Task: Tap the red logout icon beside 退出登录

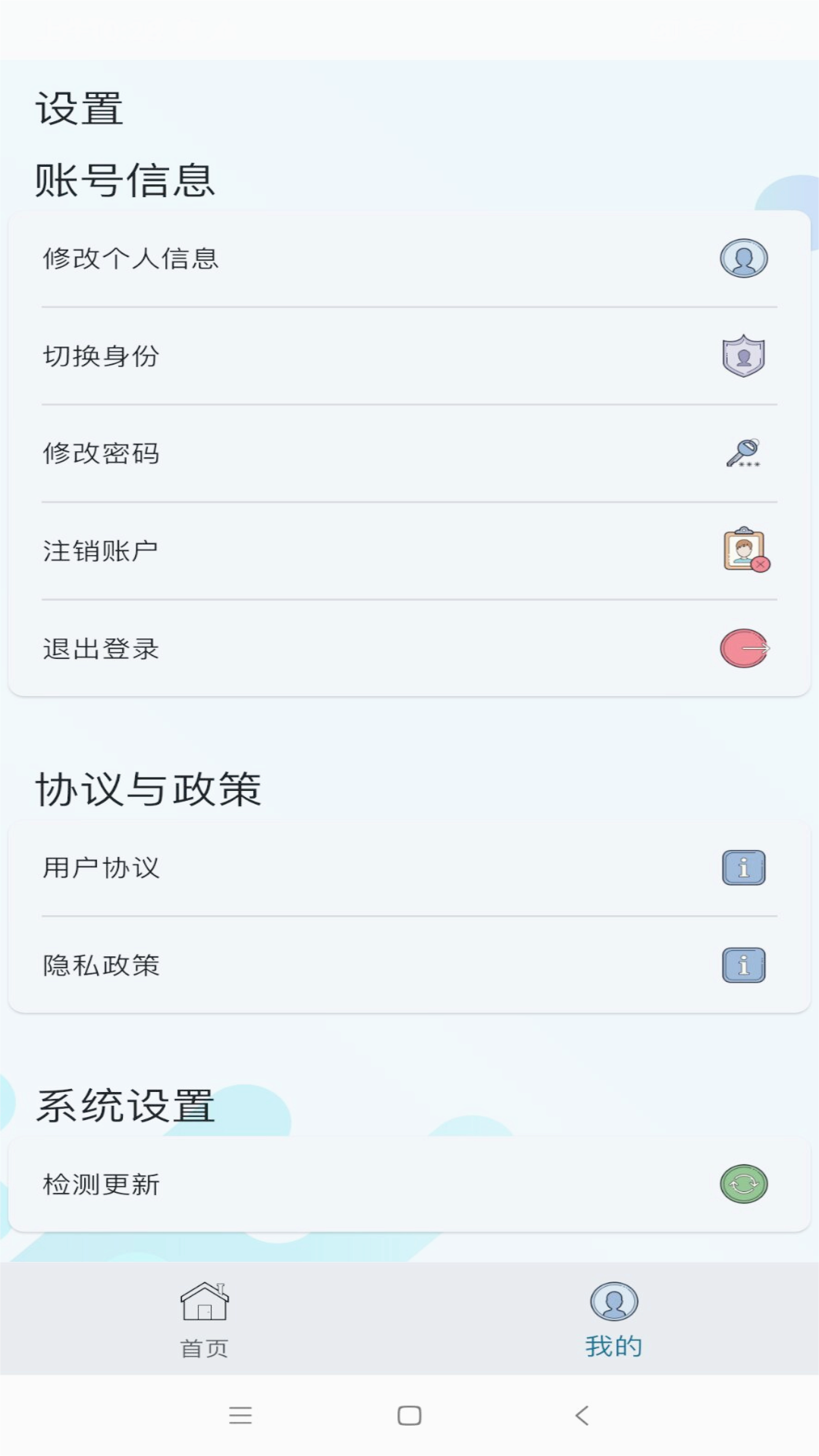Action: pos(743,648)
